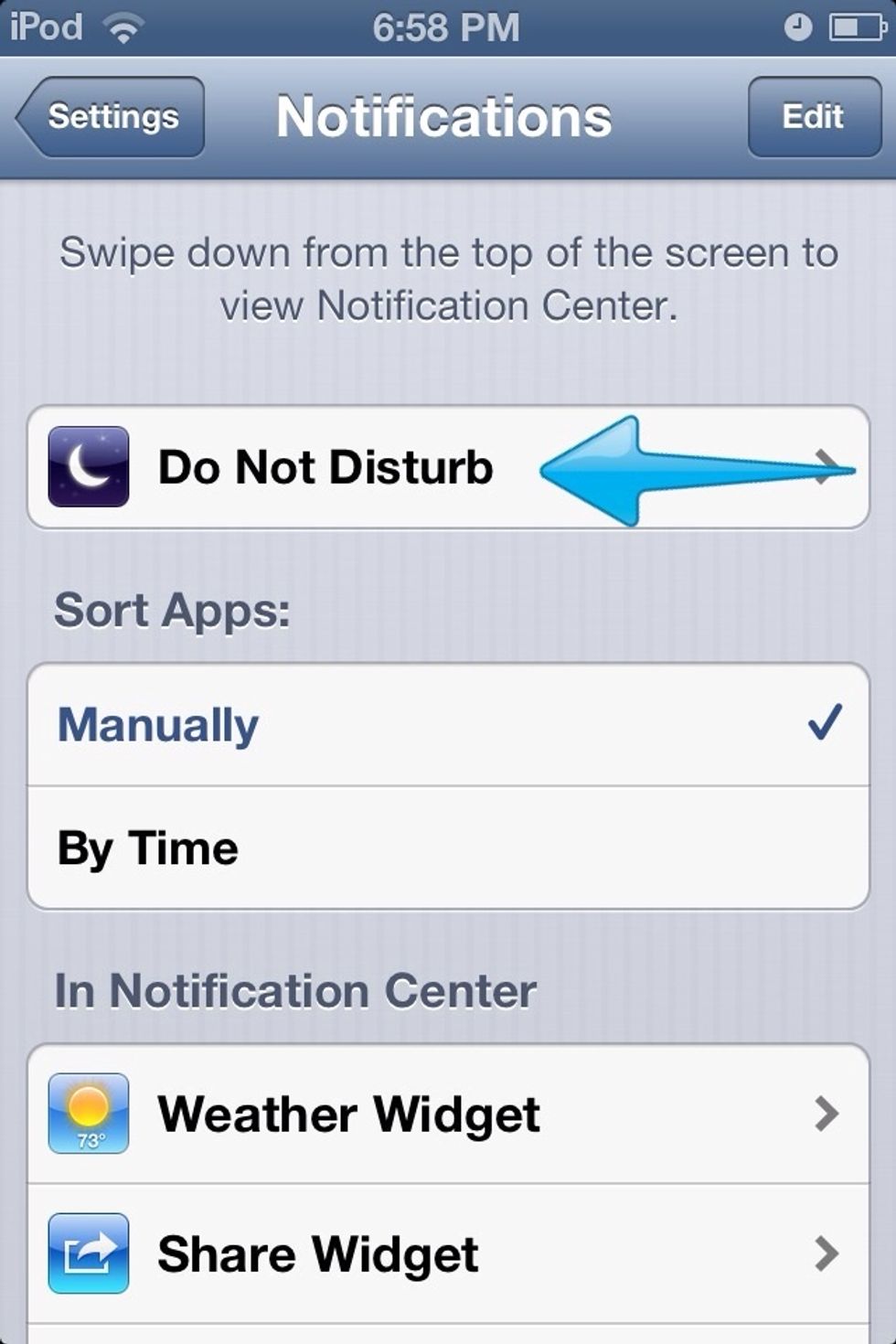Open Share Widget settings
The image size is (896, 1344).
(x=448, y=1253)
